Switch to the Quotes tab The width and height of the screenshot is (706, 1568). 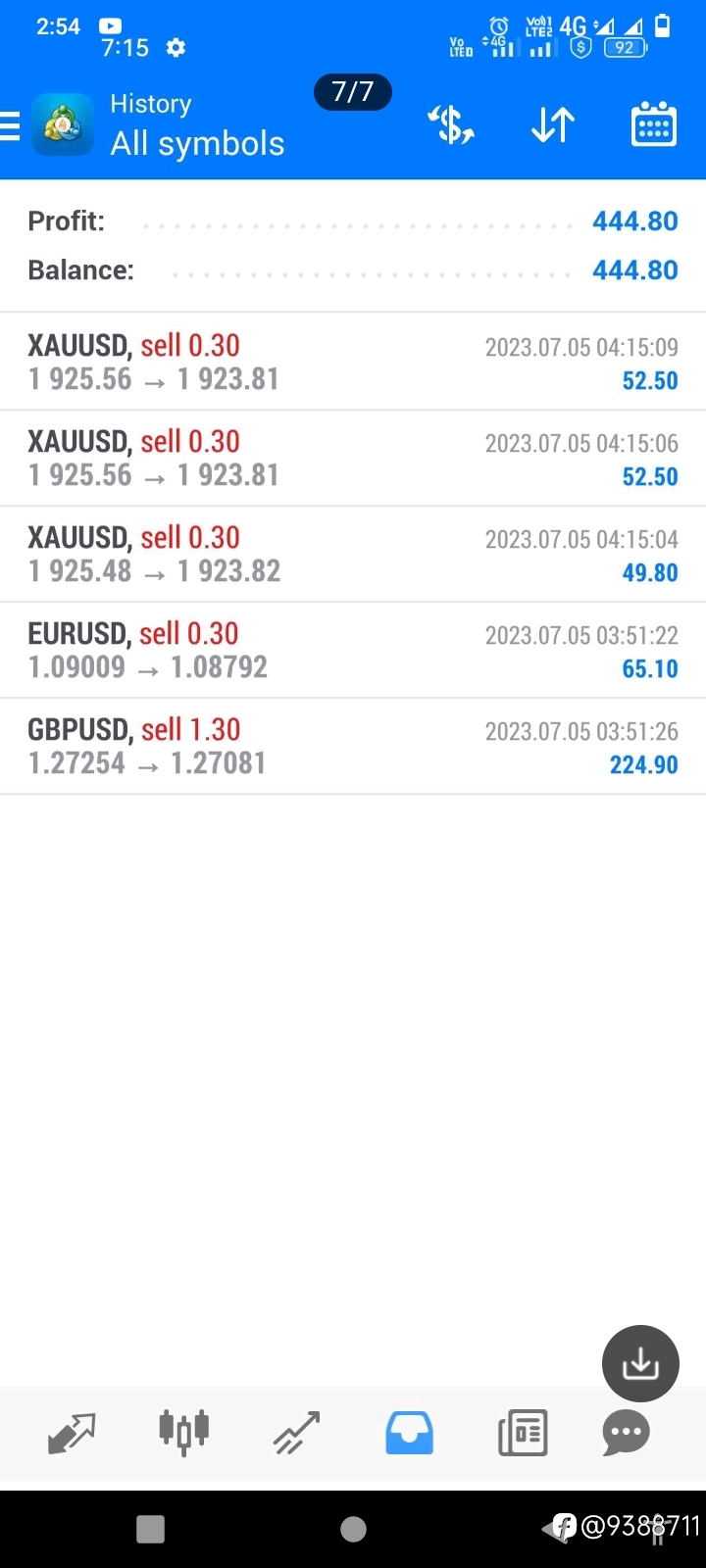click(x=72, y=1433)
